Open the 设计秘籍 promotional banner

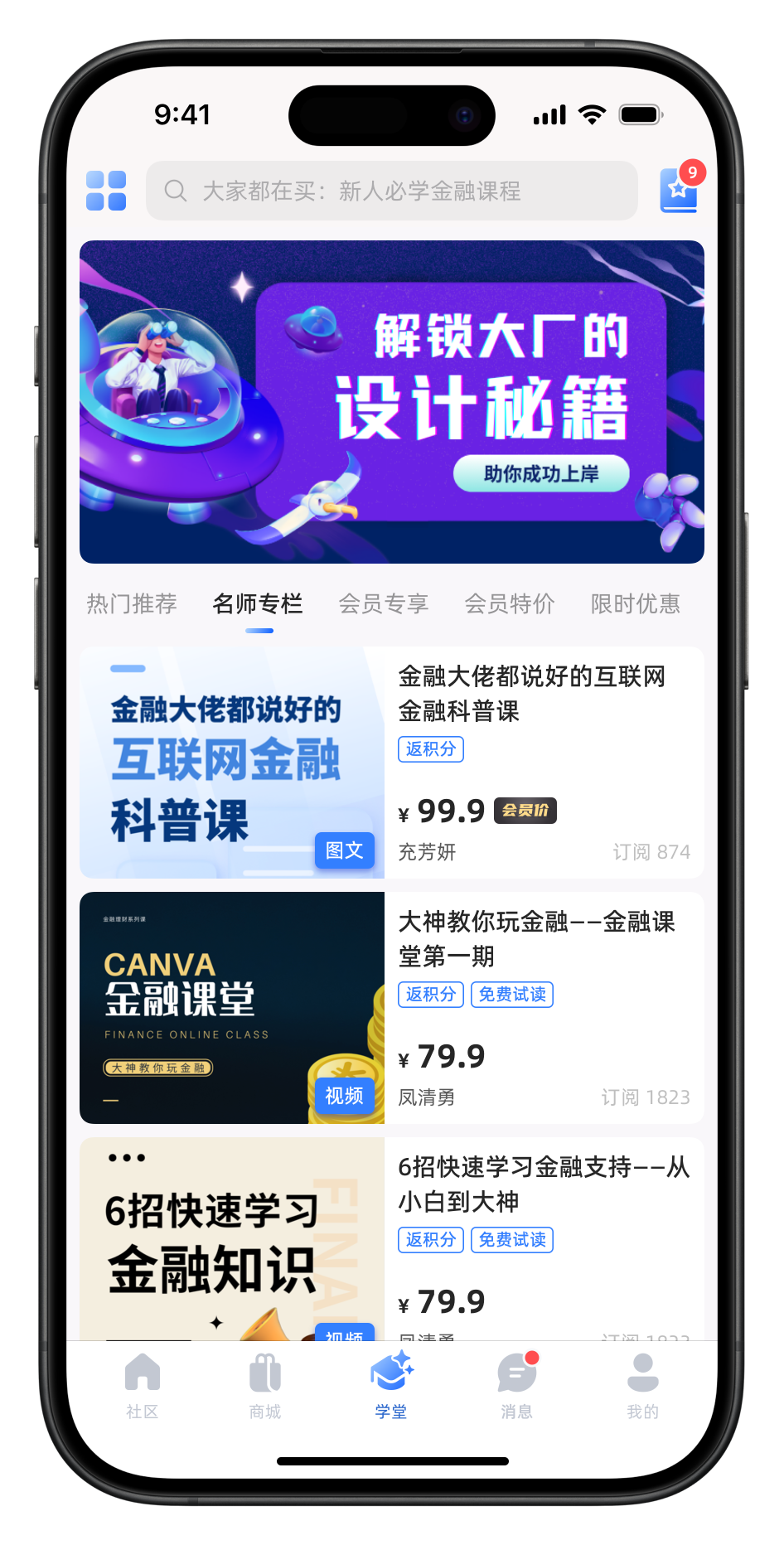[392, 402]
